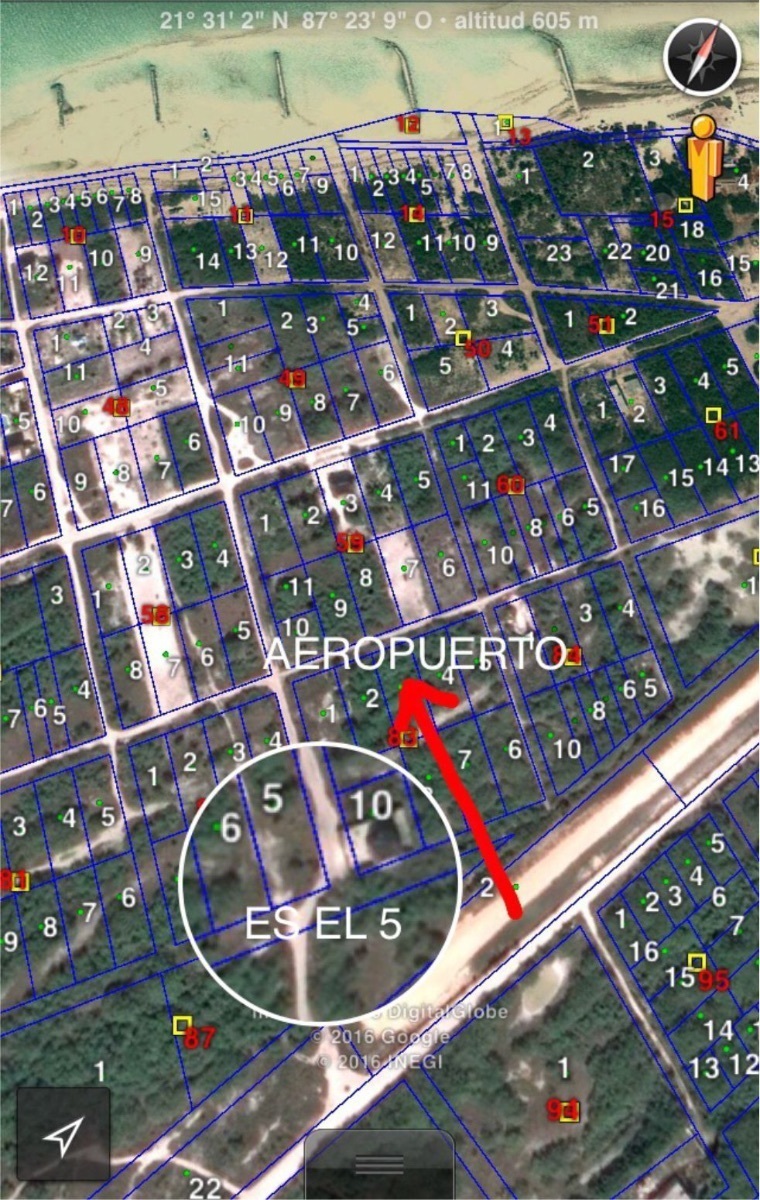Tap the compass to reset north
This screenshot has width=760, height=1200.
pos(702,57)
